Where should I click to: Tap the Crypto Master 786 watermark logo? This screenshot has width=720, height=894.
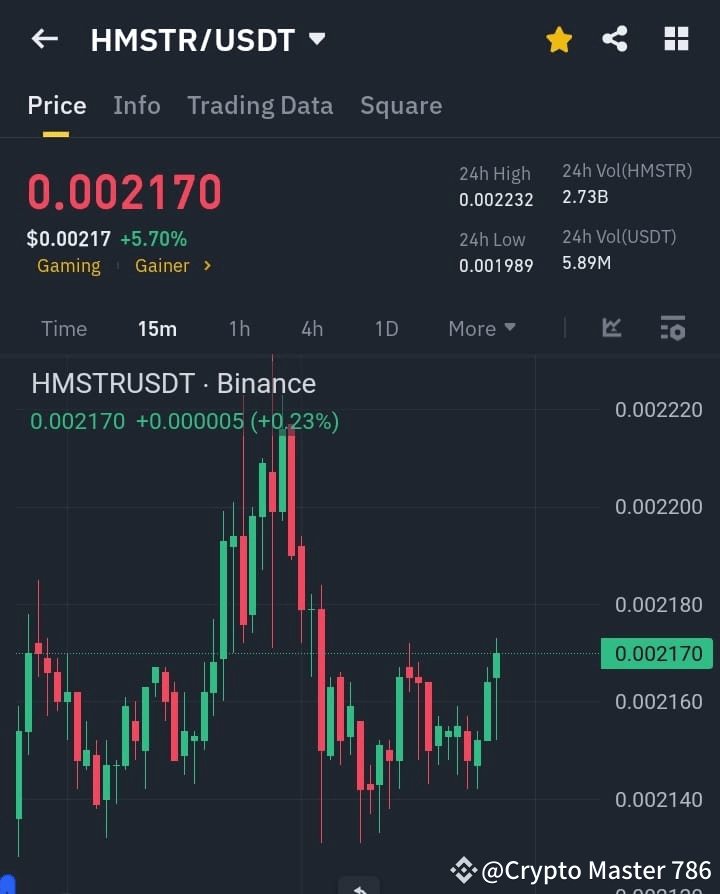point(462,870)
